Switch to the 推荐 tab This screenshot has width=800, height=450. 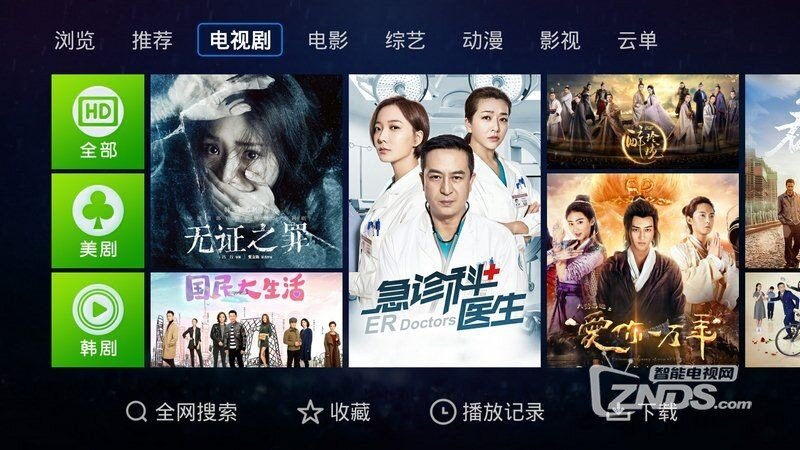[x=152, y=41]
